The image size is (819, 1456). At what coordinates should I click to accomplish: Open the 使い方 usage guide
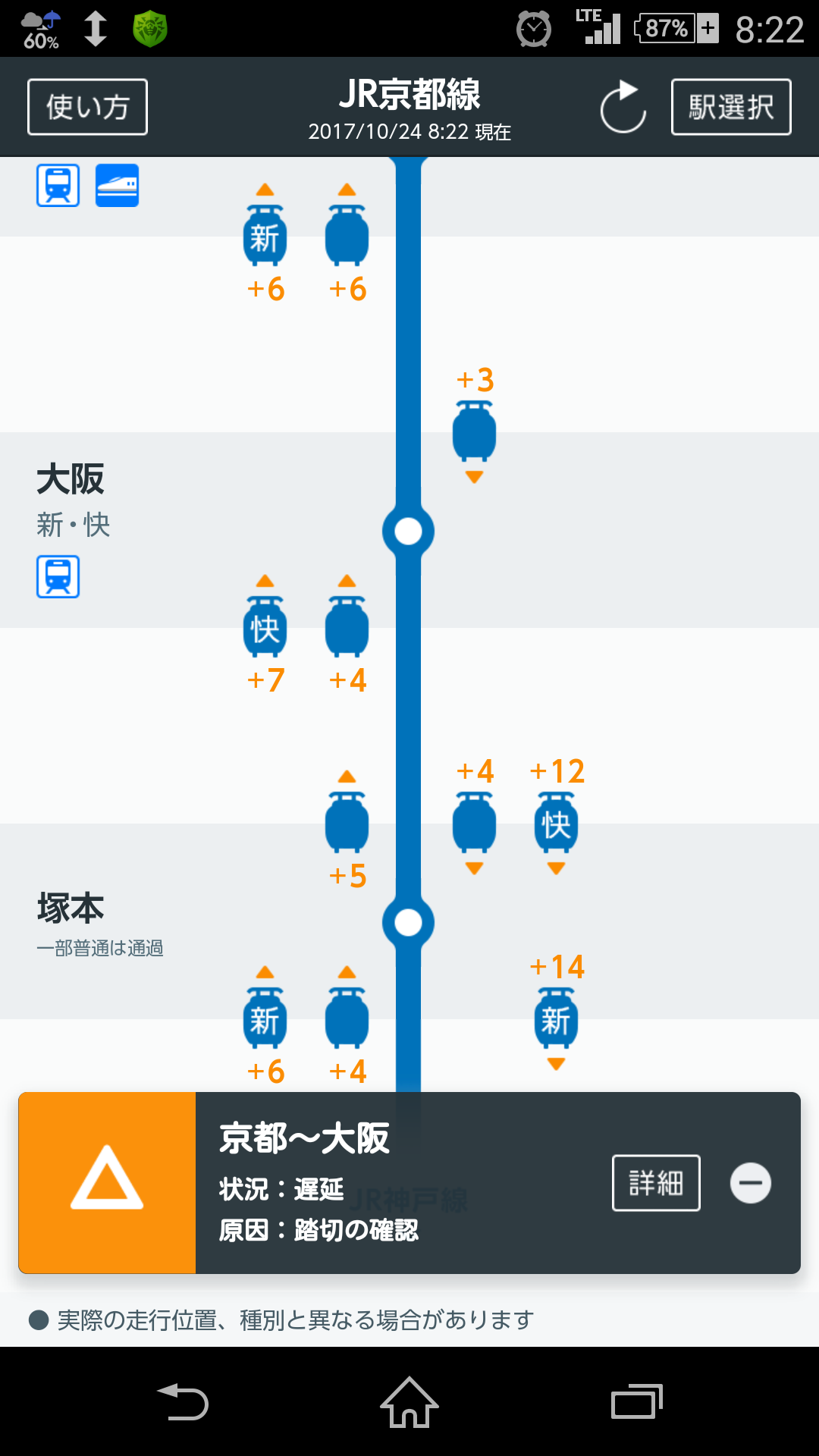click(x=87, y=107)
